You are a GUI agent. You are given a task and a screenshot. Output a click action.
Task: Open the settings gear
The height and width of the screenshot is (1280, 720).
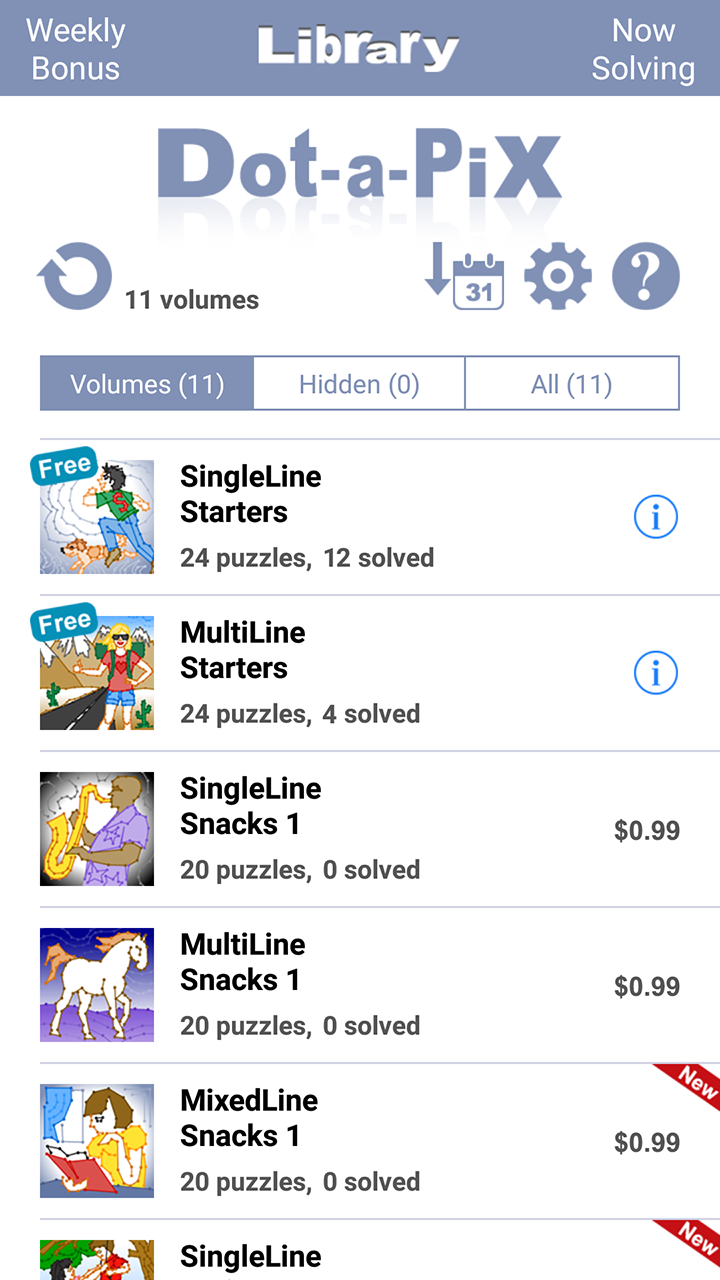click(557, 277)
